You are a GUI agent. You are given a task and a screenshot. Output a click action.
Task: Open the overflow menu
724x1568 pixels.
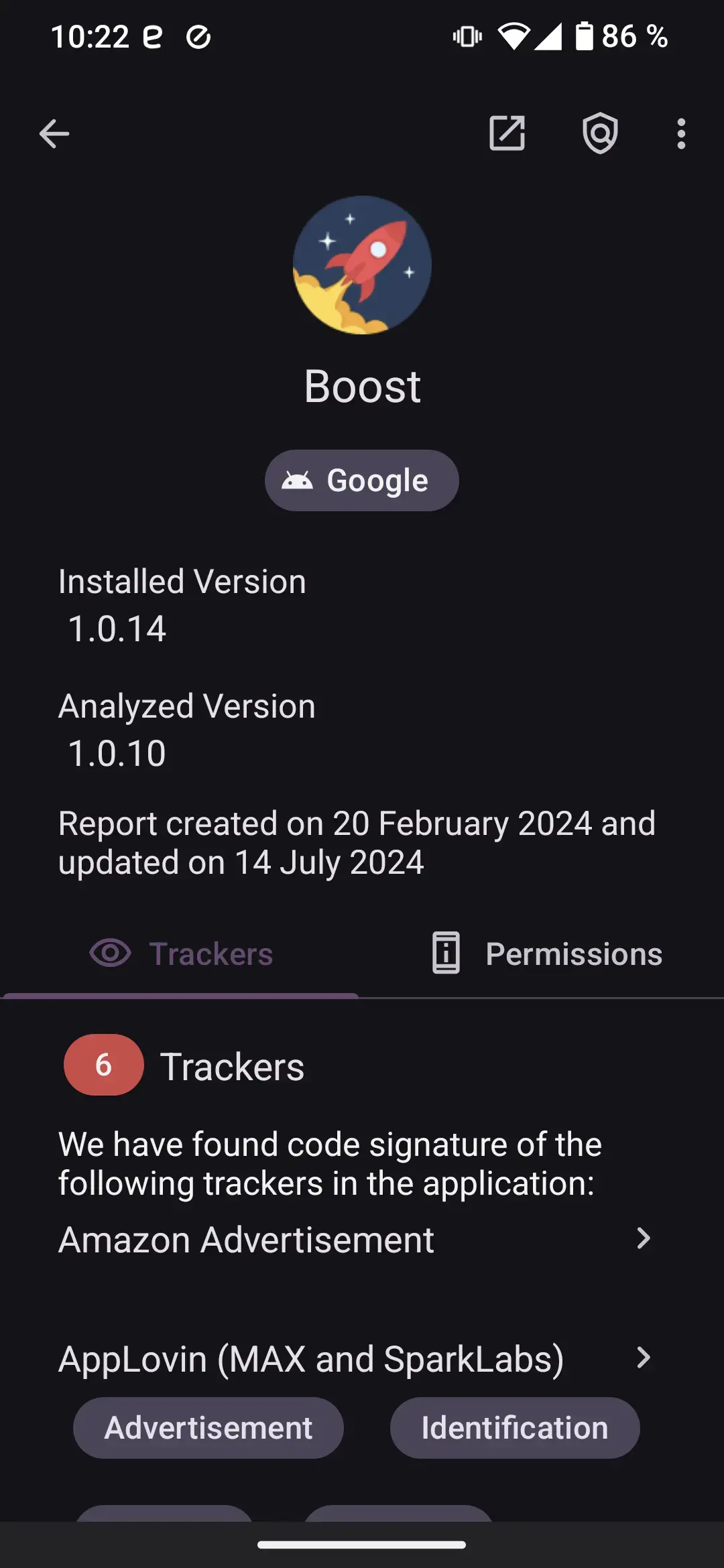(x=681, y=133)
